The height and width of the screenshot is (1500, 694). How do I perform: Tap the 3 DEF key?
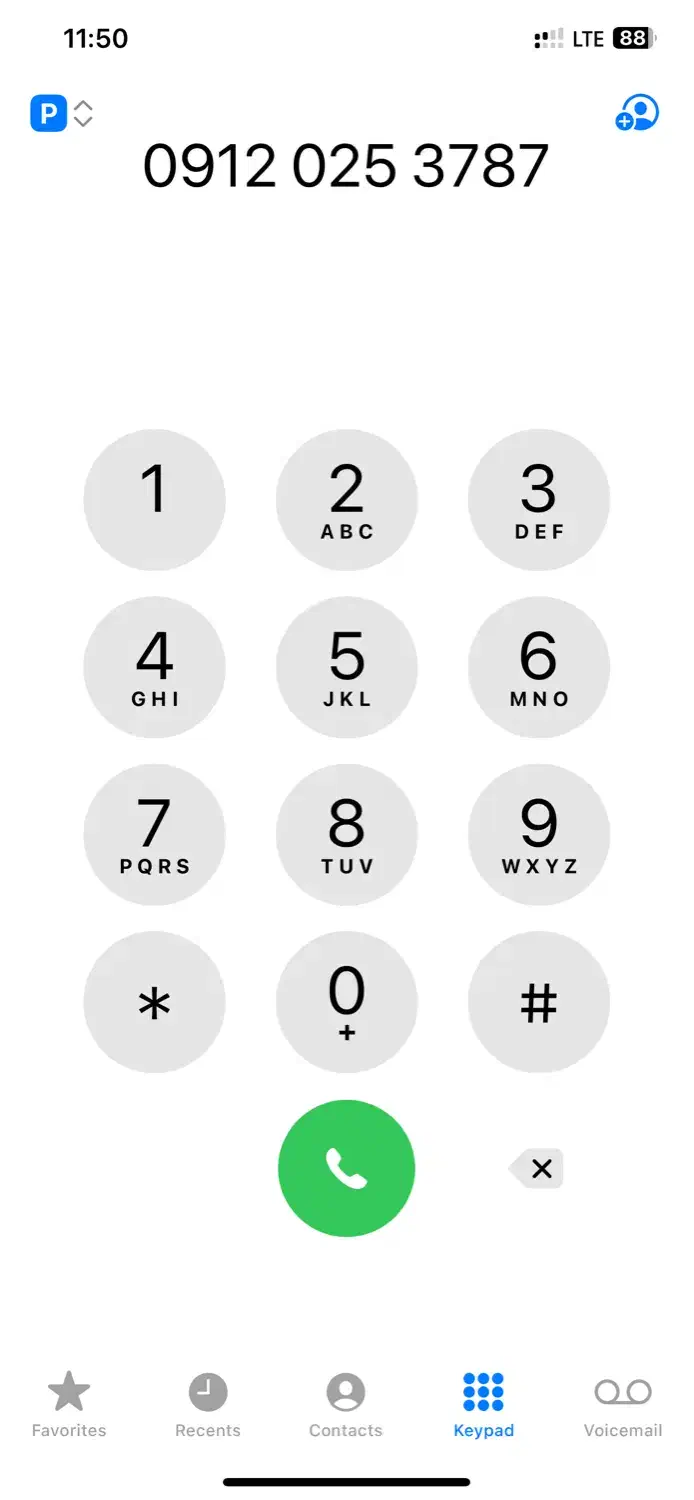click(x=538, y=500)
